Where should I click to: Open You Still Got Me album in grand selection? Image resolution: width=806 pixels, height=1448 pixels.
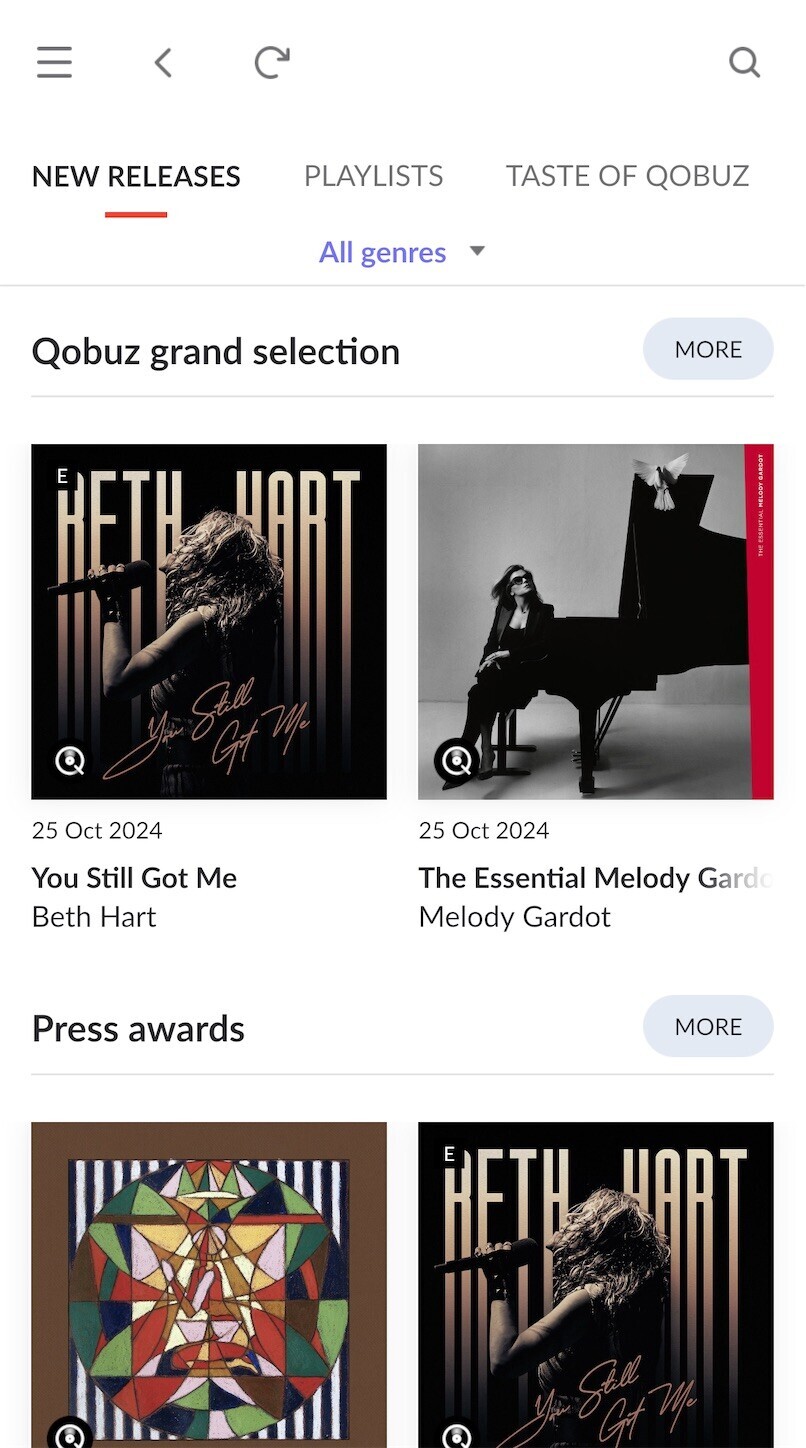(x=209, y=621)
